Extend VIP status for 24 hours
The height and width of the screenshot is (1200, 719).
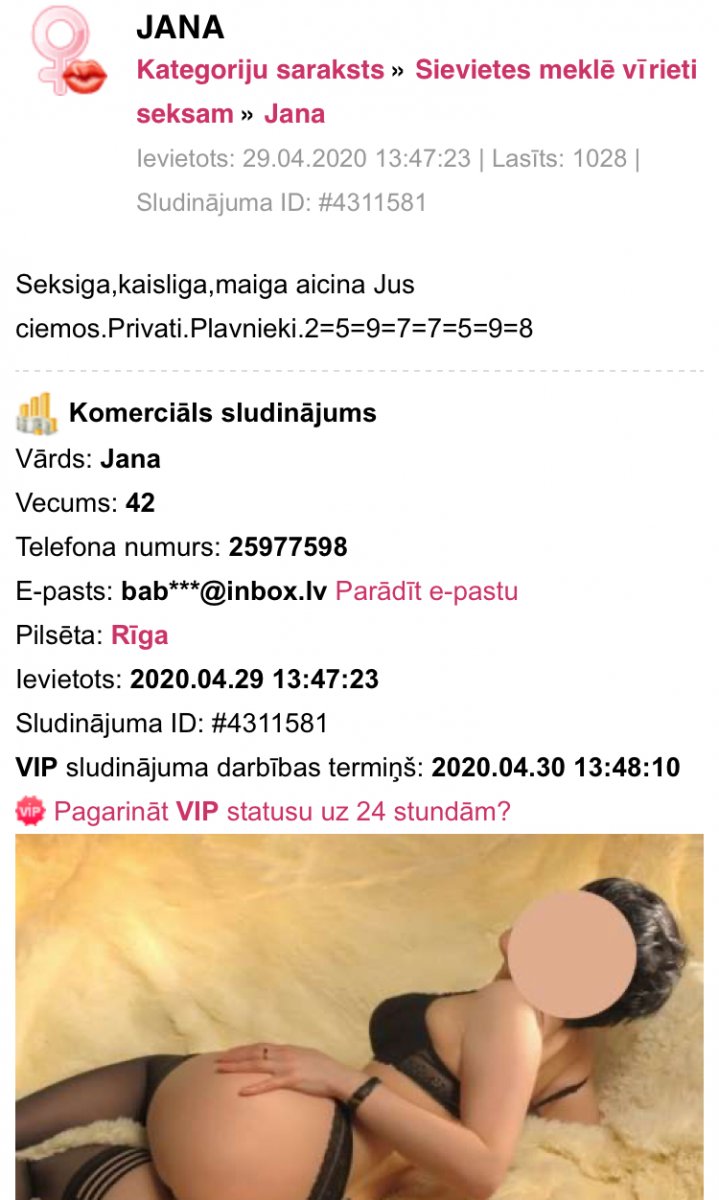tap(281, 811)
